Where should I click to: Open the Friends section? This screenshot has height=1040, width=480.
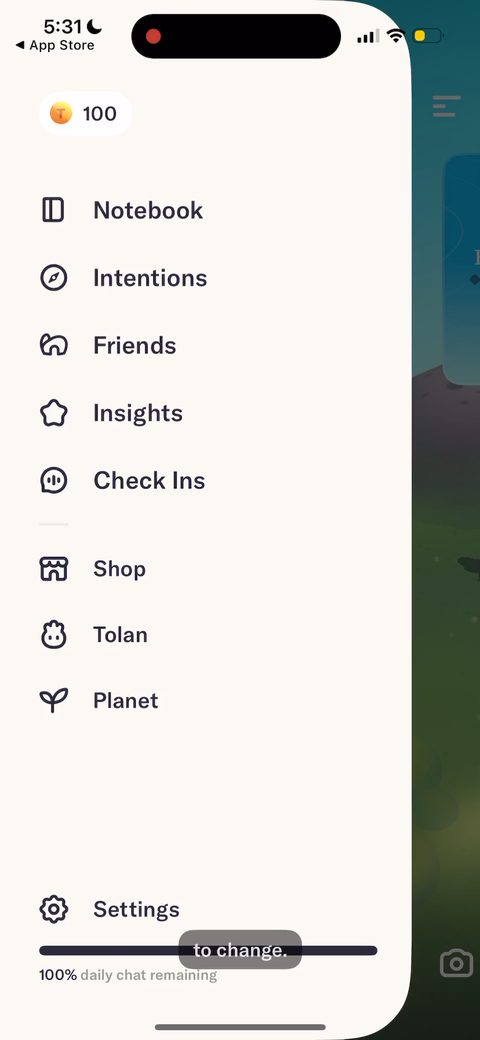[x=109, y=346]
